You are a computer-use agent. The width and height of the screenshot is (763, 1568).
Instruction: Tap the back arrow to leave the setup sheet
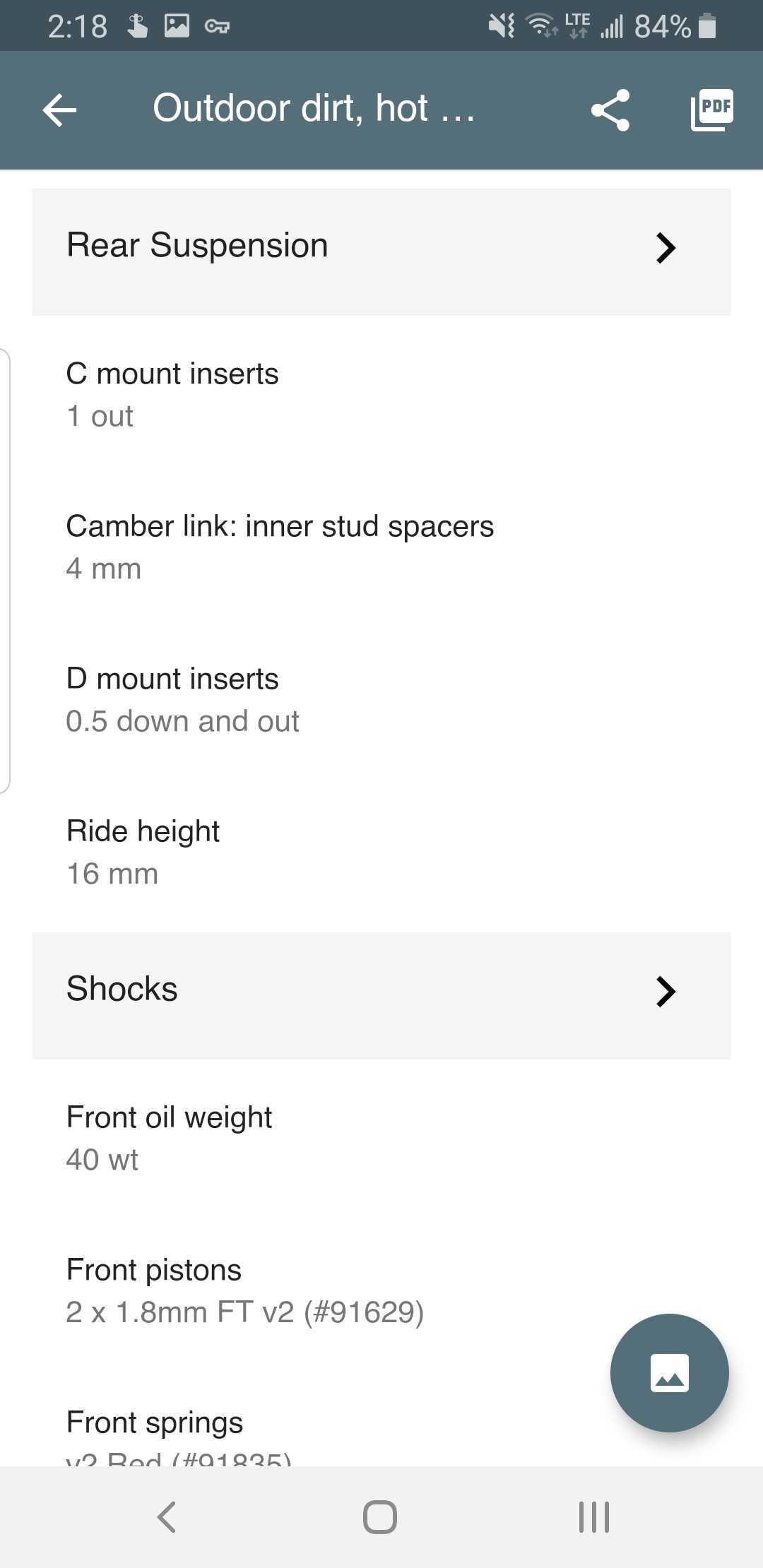(59, 109)
